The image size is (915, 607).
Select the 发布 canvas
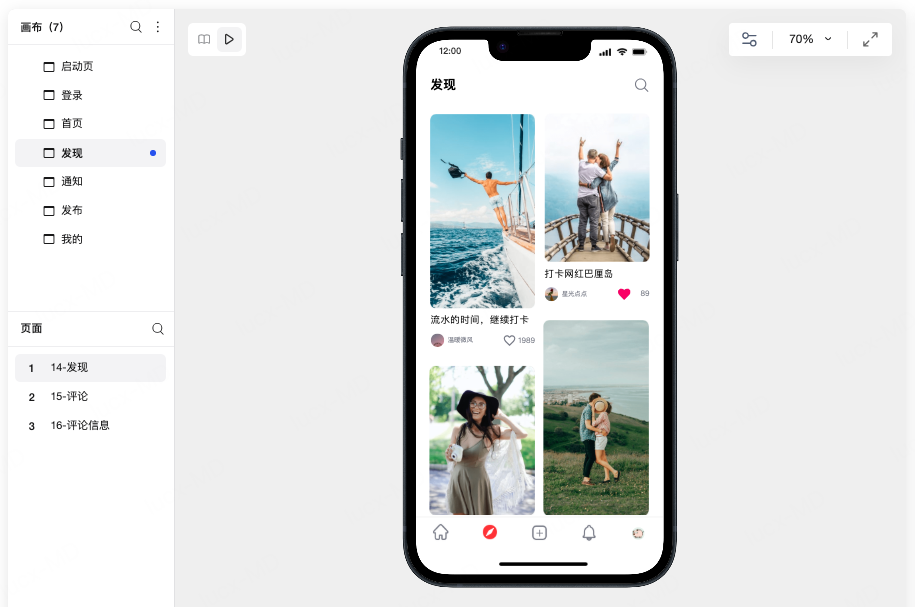tap(72, 210)
